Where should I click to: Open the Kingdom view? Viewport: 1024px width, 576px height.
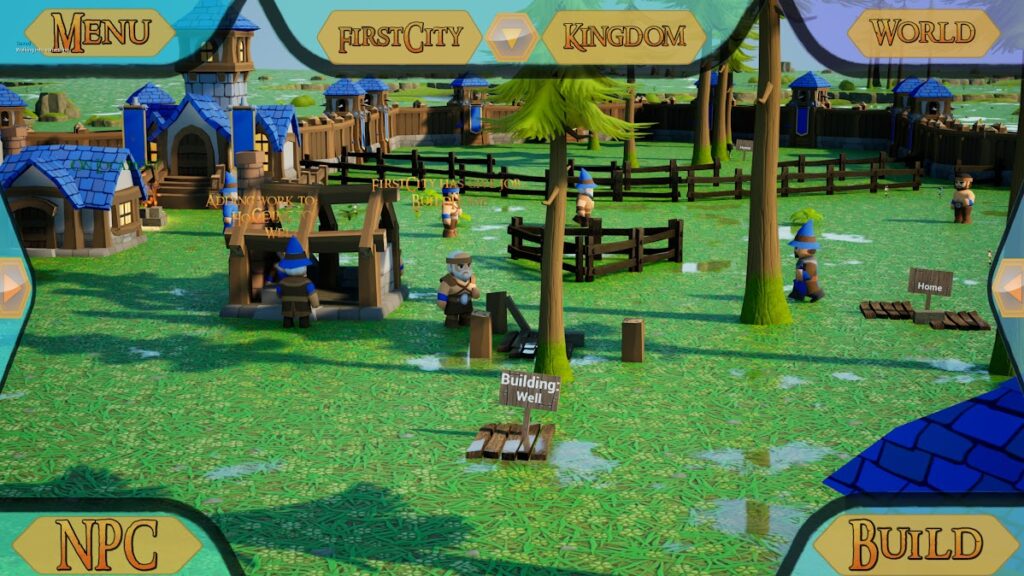point(623,38)
